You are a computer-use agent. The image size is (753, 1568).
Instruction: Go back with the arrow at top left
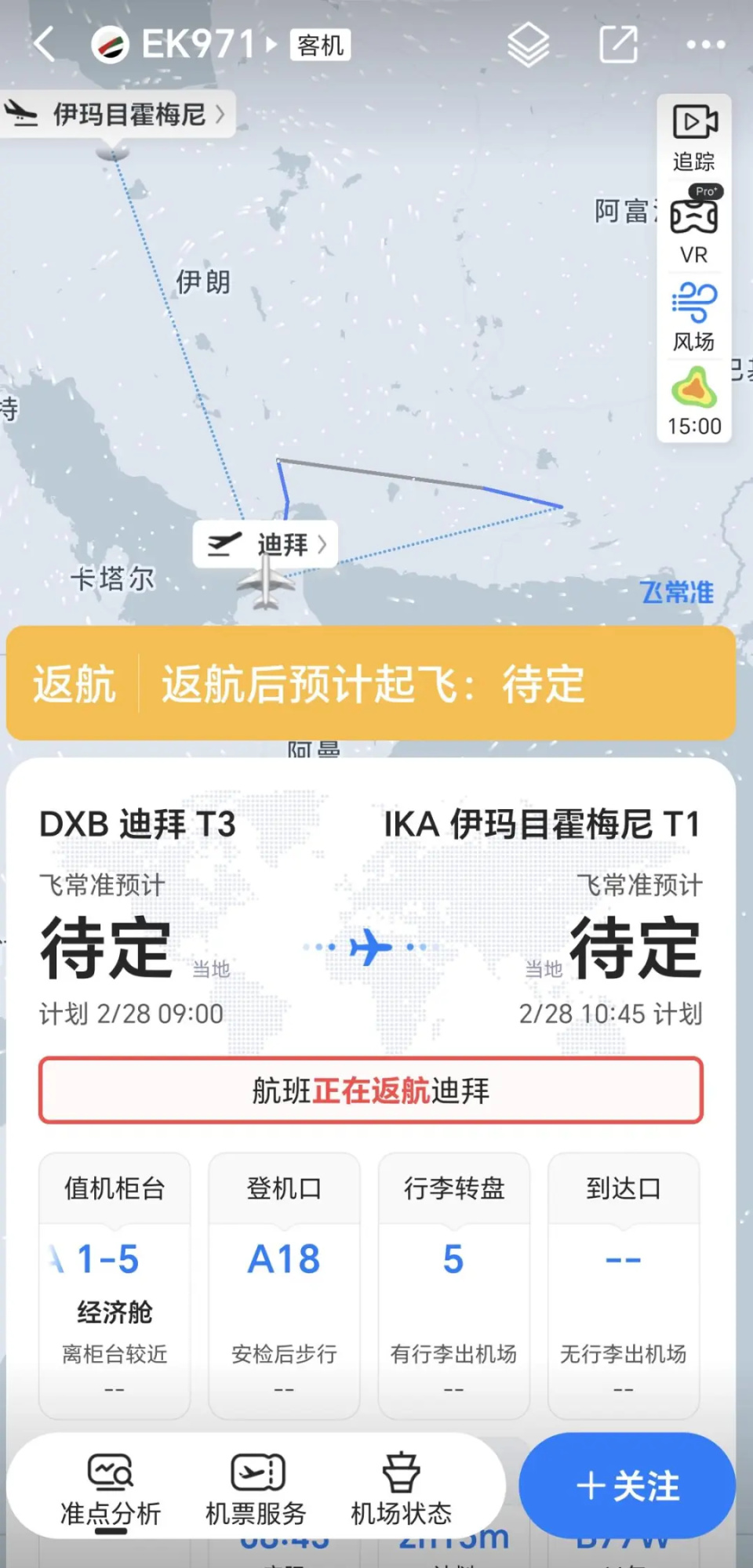(45, 45)
